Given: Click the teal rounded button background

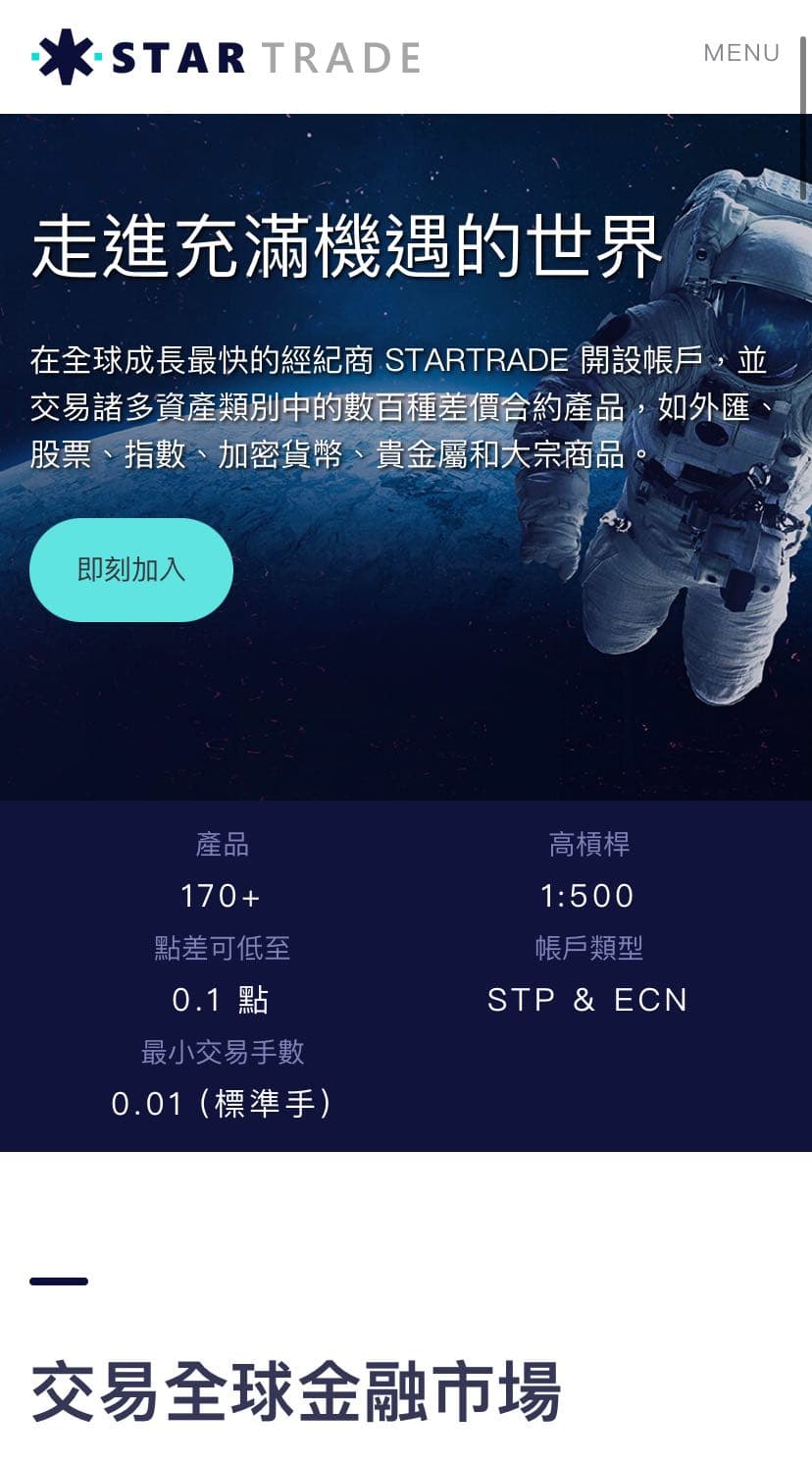Looking at the screenshot, I should pyautogui.click(x=131, y=570).
